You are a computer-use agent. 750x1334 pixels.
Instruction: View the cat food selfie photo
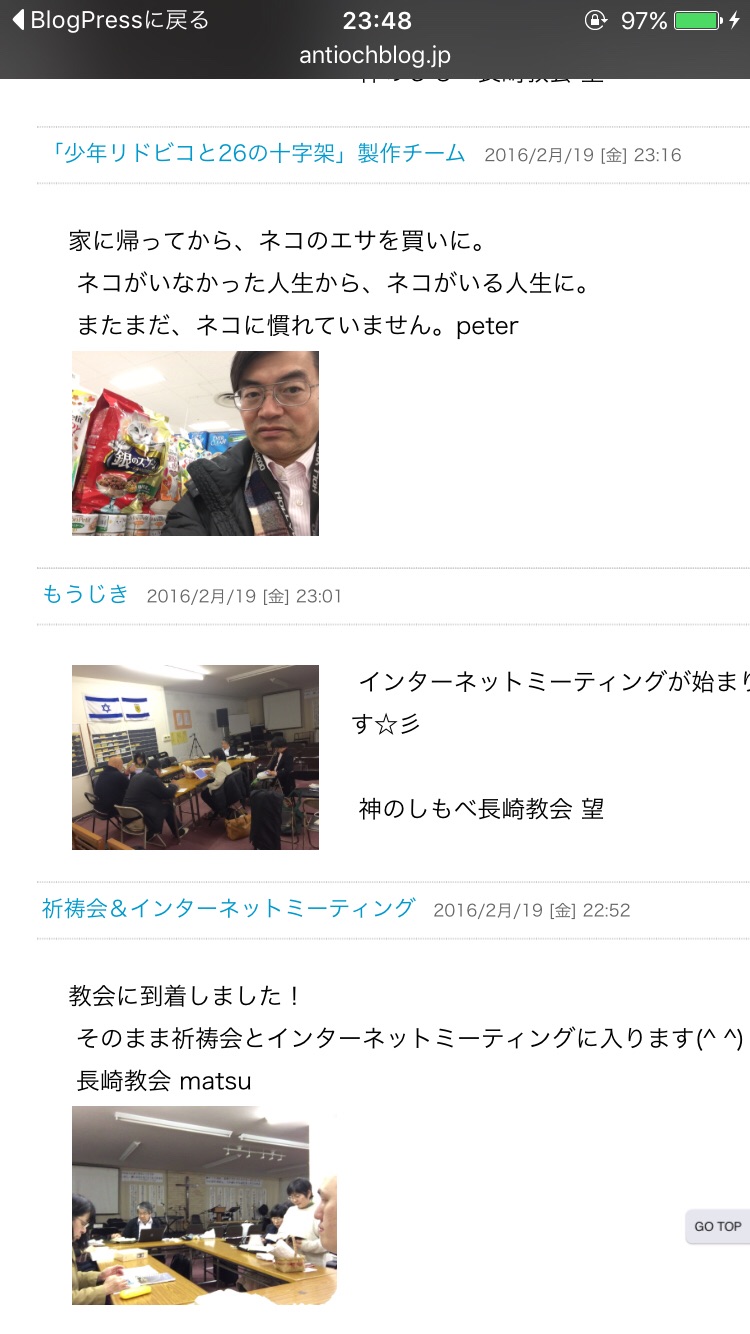point(195,443)
